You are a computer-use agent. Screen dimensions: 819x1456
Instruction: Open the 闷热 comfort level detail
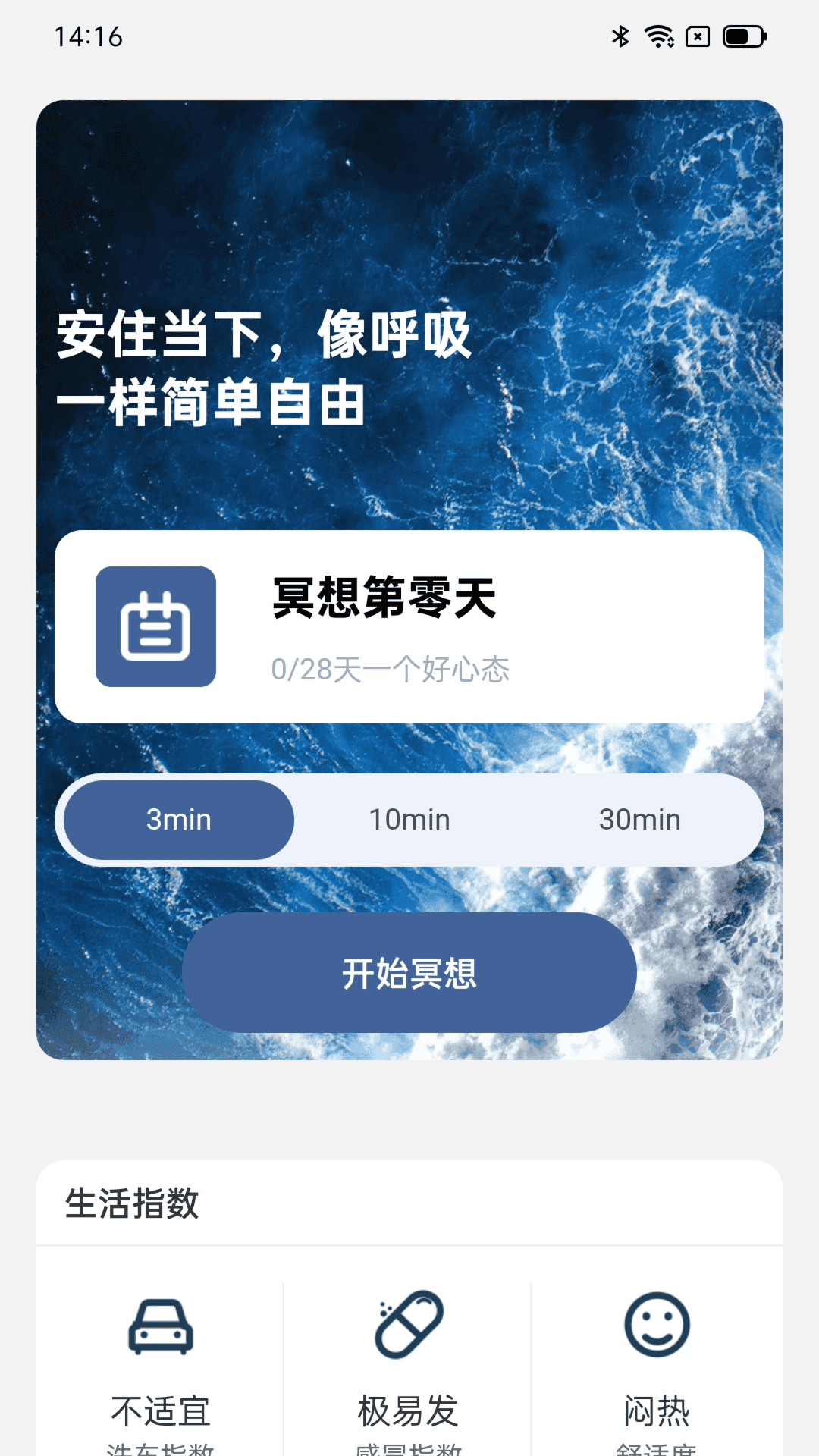click(x=657, y=1412)
